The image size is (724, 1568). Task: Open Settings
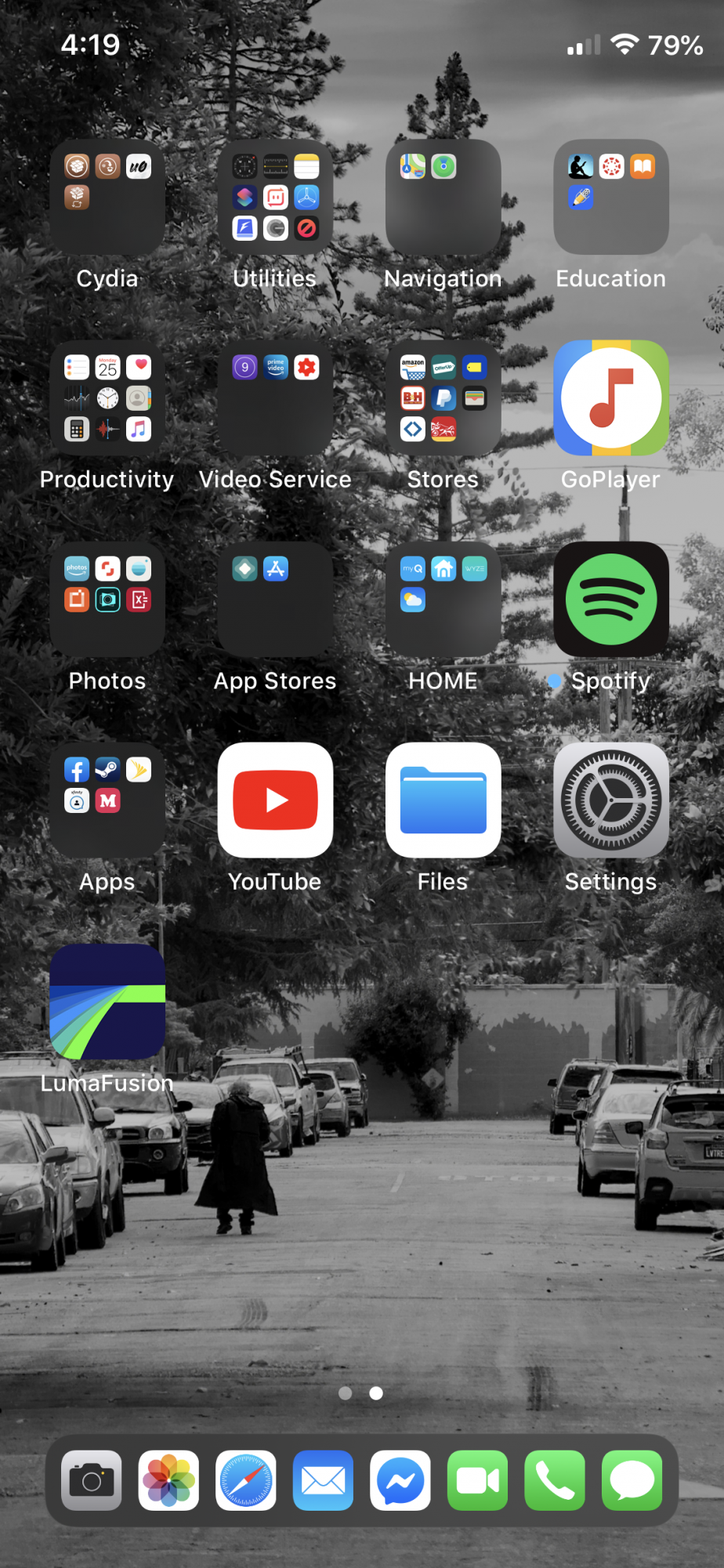(610, 800)
